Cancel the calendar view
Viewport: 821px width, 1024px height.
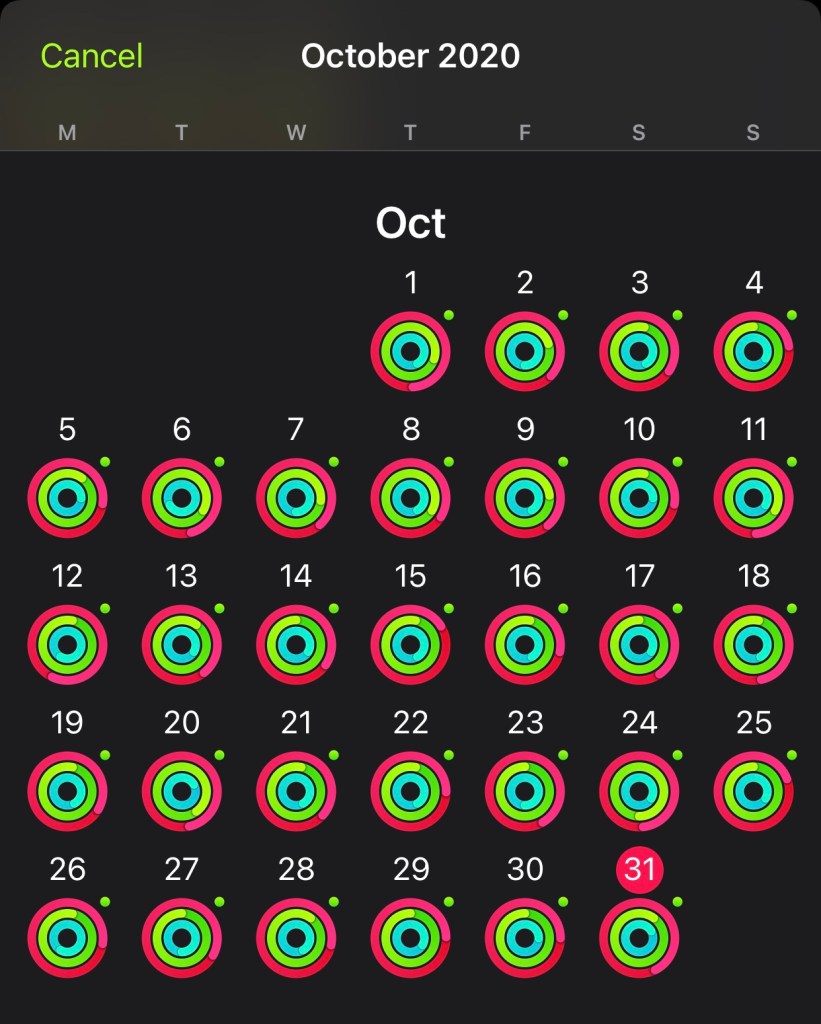(x=91, y=56)
